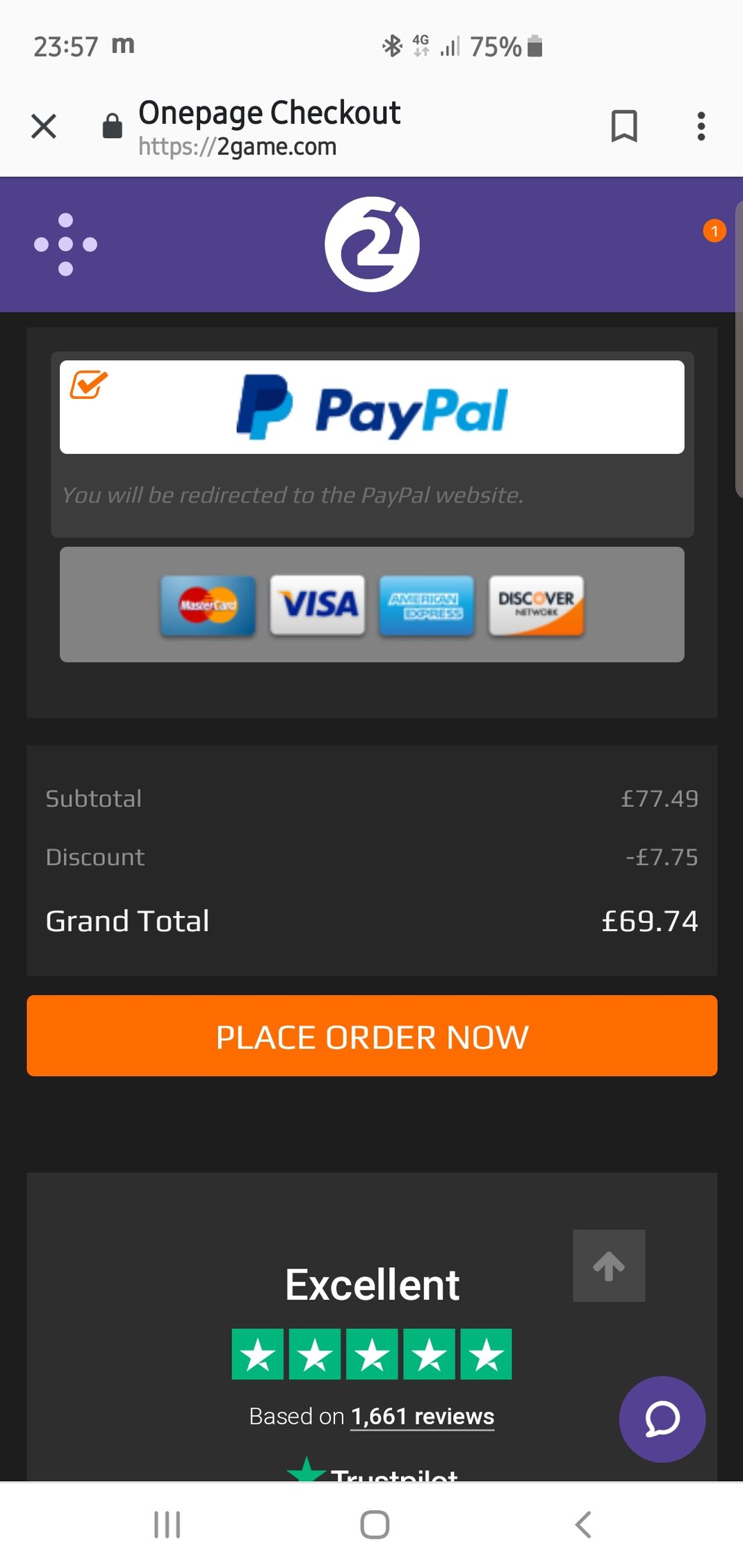Open recent apps from navigation bar
743x1568 pixels.
click(x=167, y=1525)
